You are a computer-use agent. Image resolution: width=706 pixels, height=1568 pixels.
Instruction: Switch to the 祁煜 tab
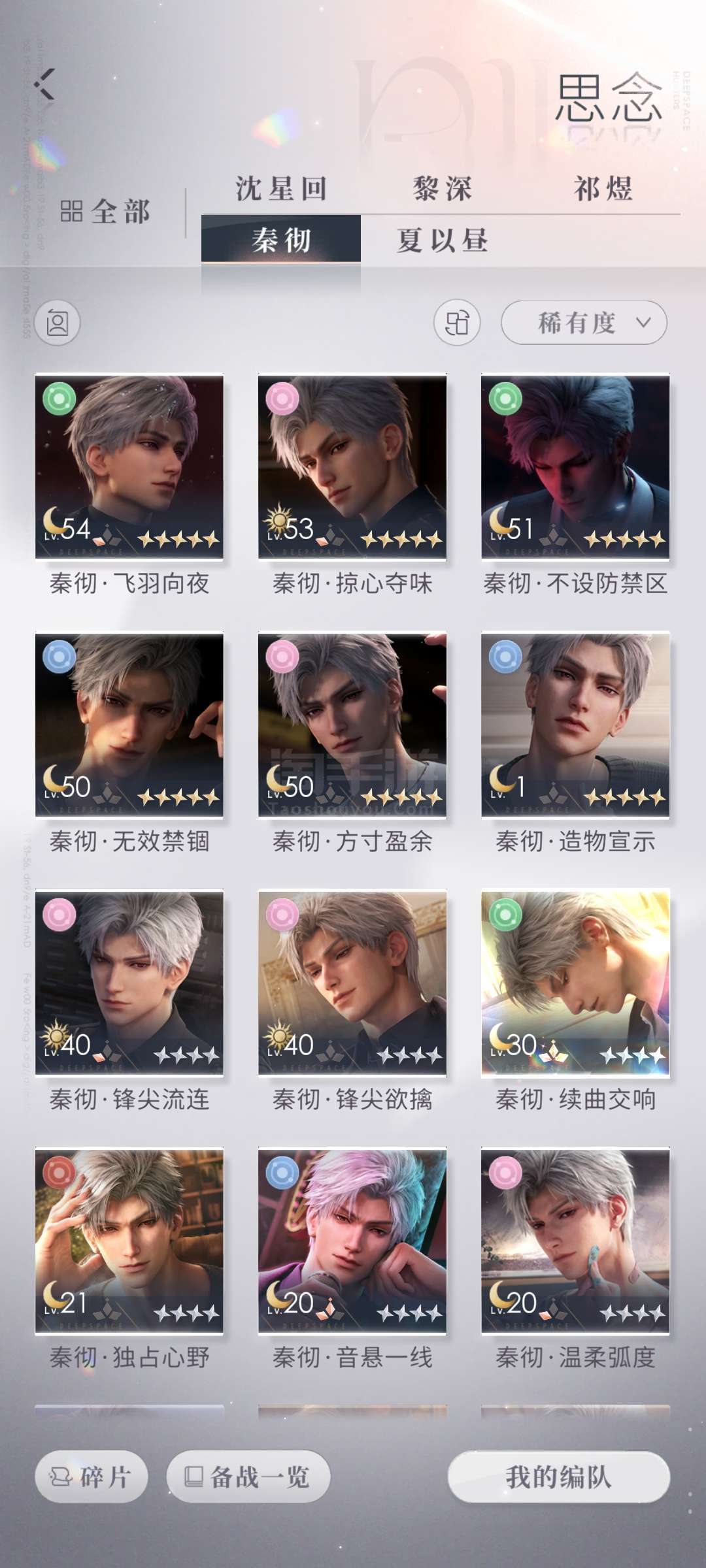point(603,189)
